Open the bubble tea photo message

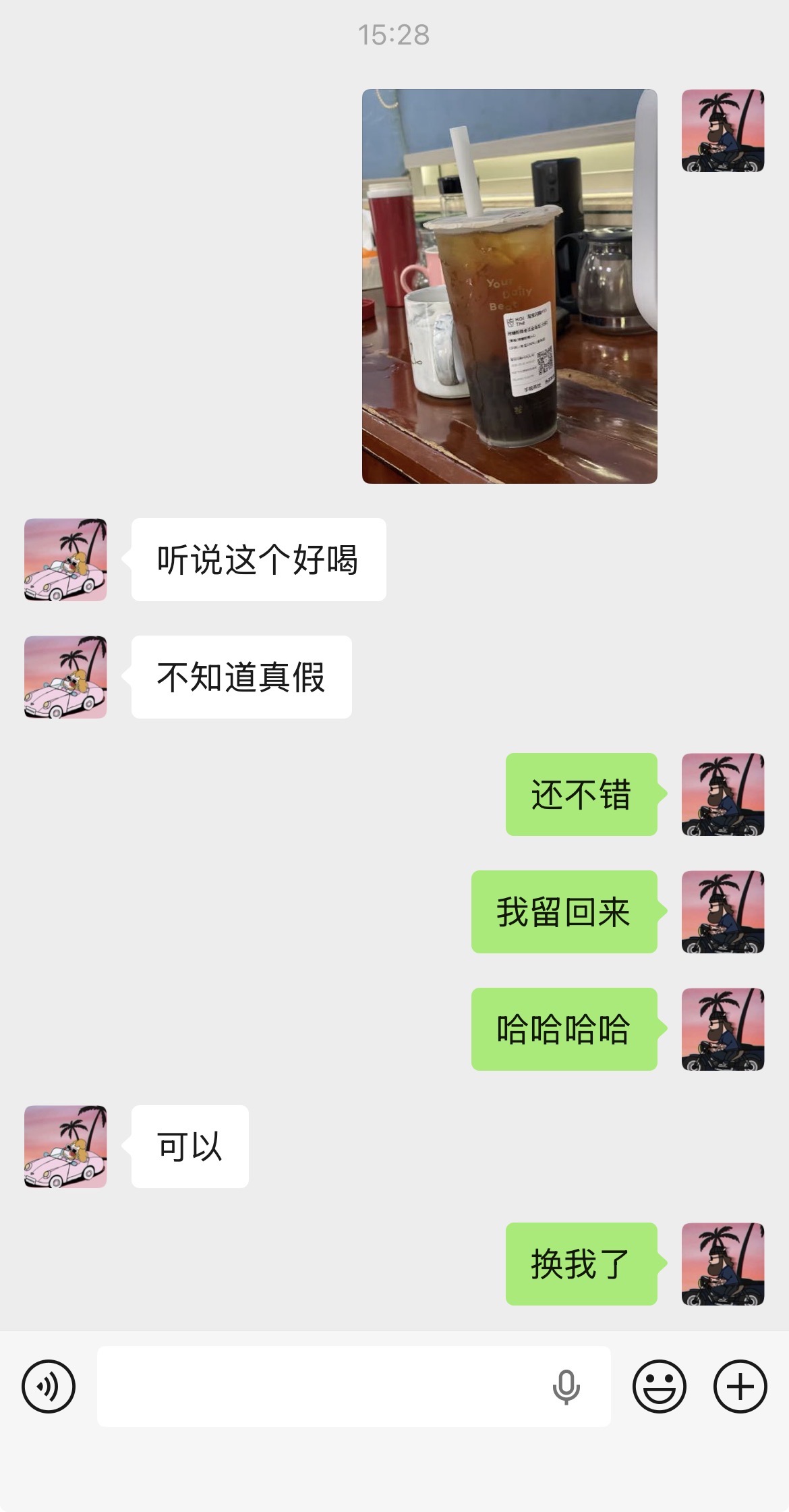509,286
